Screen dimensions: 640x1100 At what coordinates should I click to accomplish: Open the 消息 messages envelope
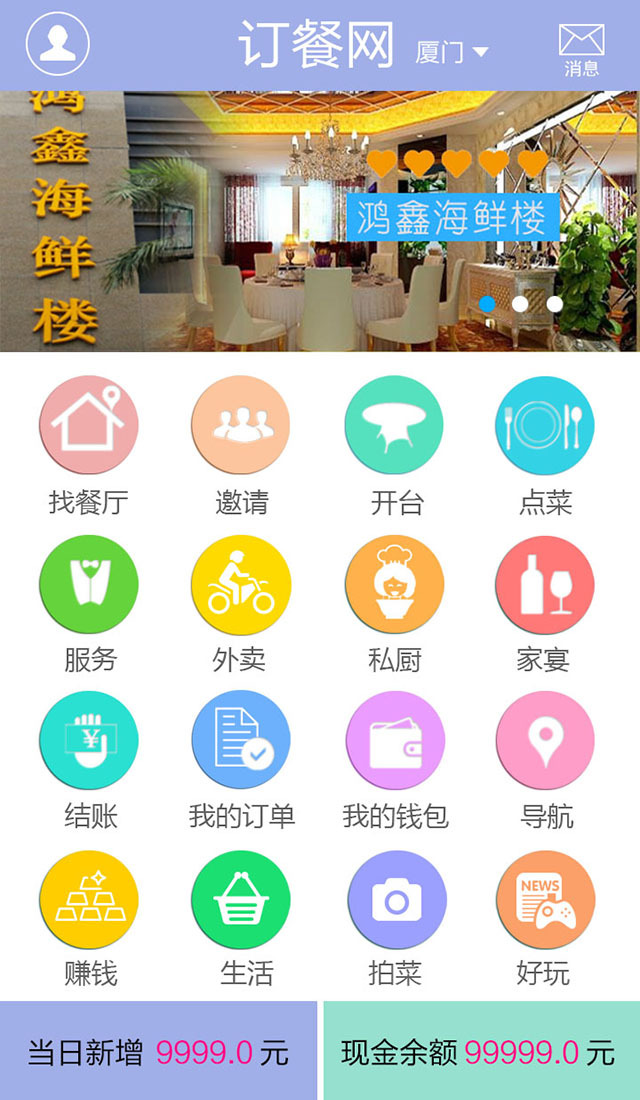(x=581, y=46)
